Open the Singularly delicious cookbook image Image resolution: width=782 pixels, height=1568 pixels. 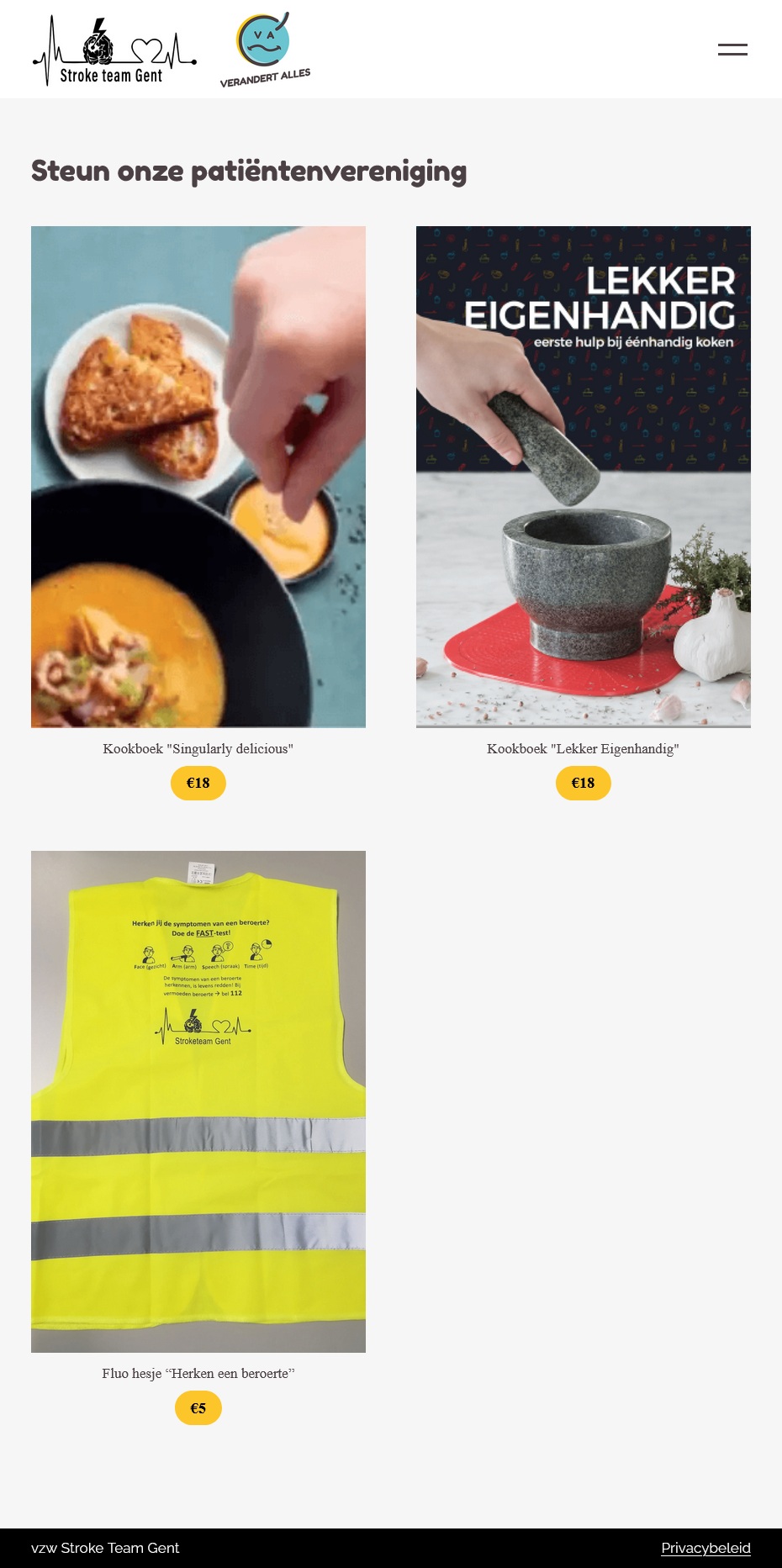(198, 477)
